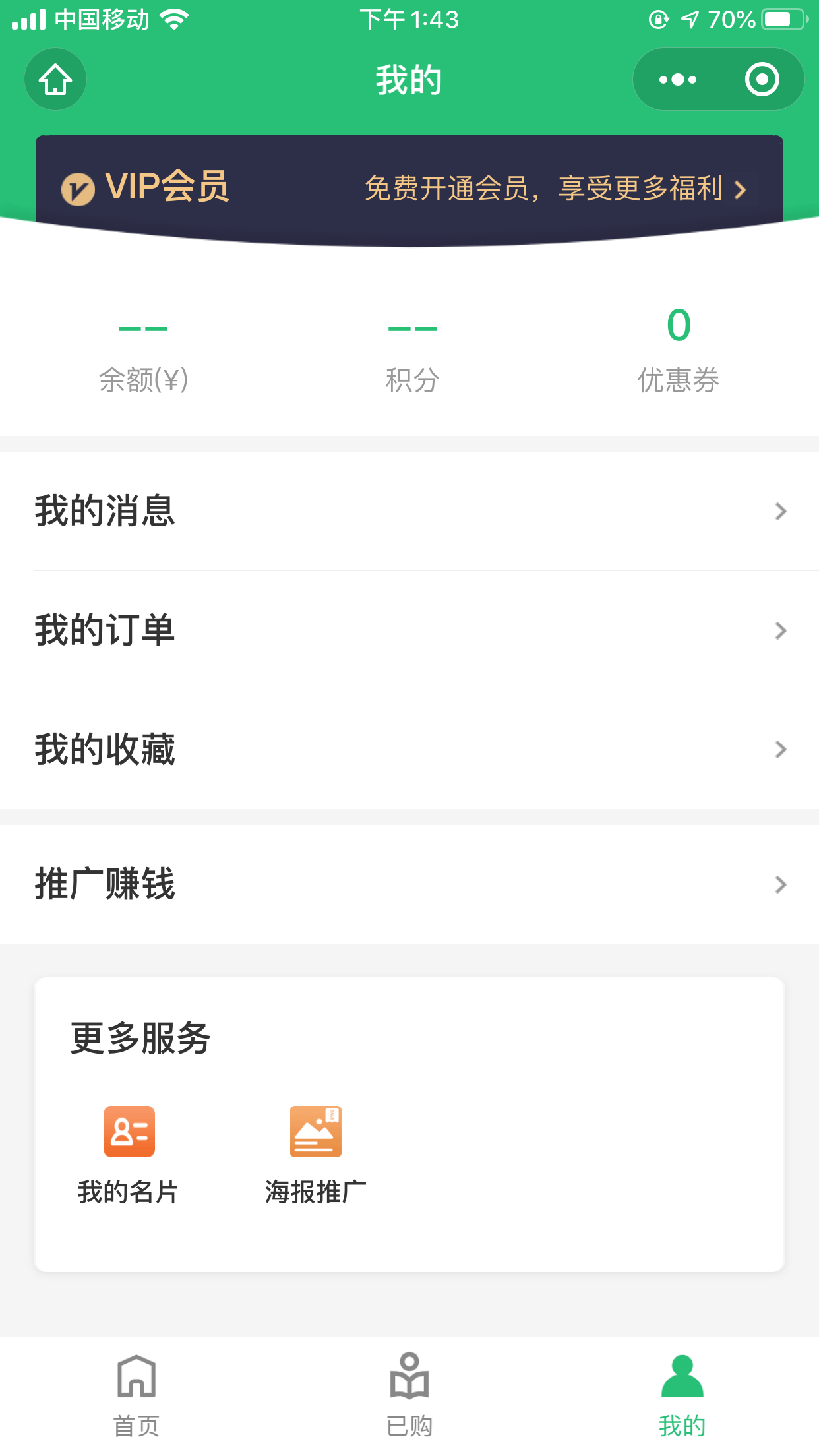This screenshot has width=819, height=1456.
Task: Open the home icon in top-left corner
Action: pos(55,78)
